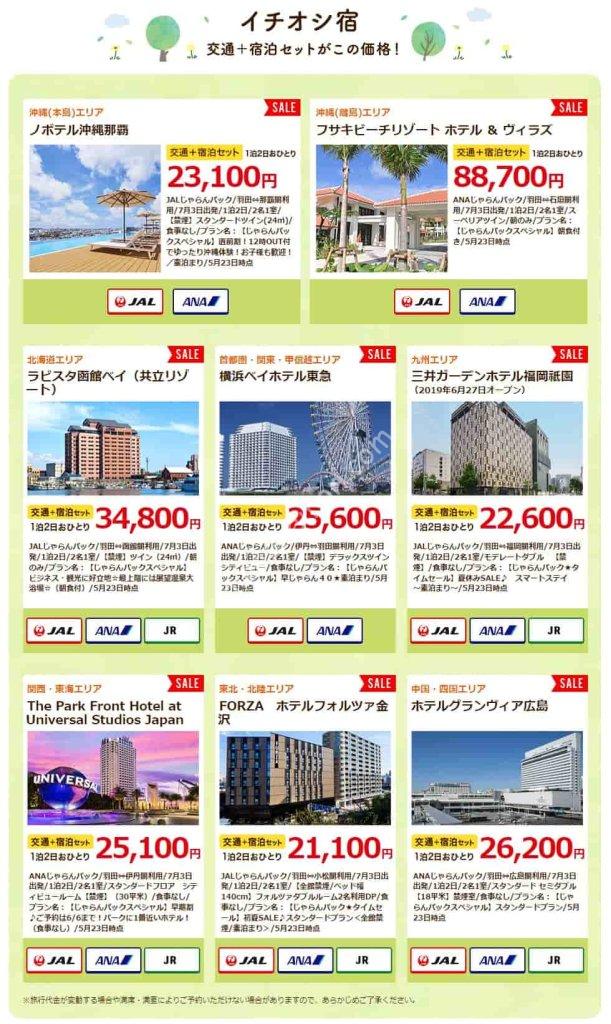The width and height of the screenshot is (611, 1024).
Task: Select JAL for Novotel Okinawa Naha
Action: tap(135, 301)
